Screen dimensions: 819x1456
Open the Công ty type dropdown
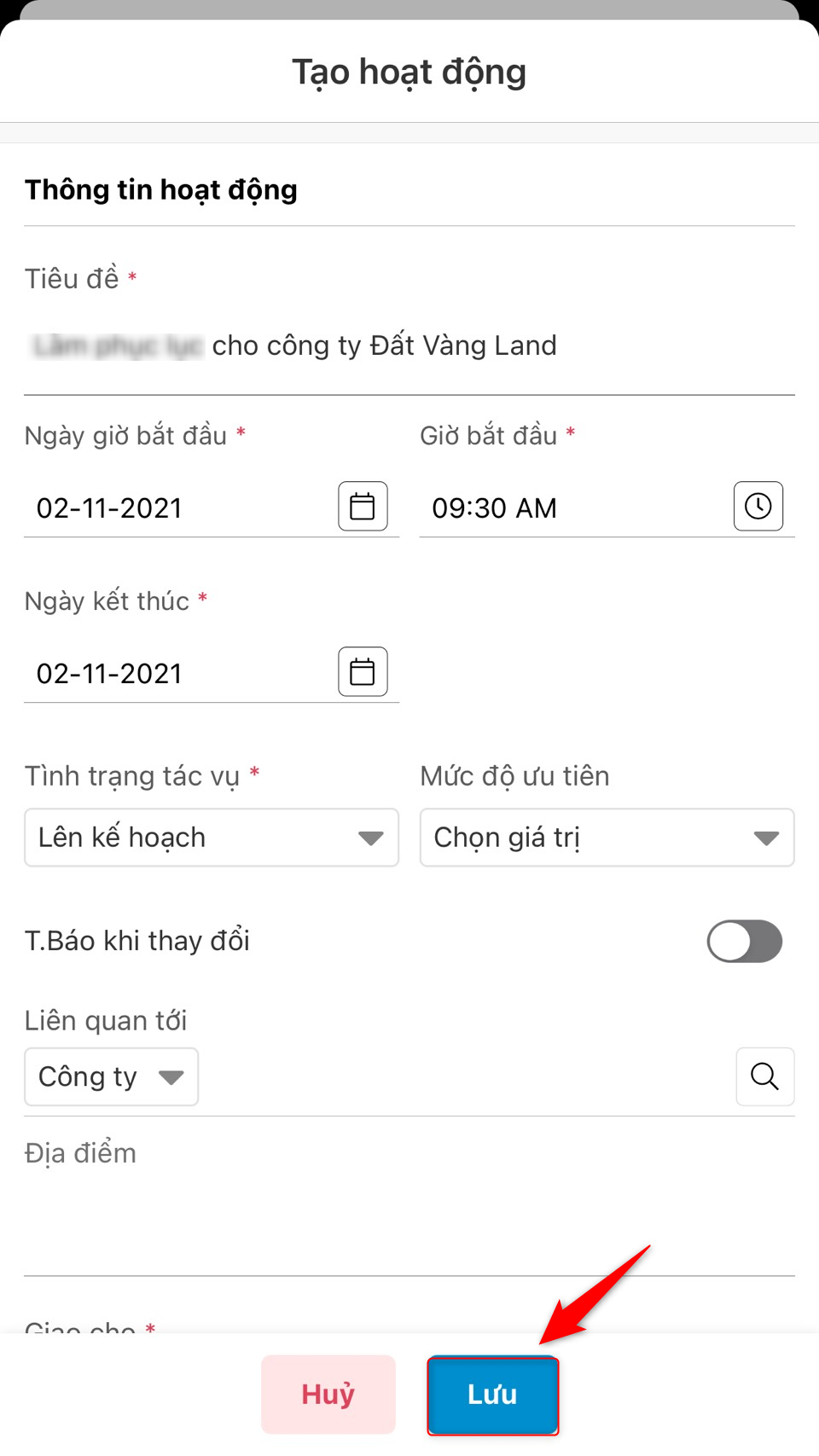[112, 1077]
